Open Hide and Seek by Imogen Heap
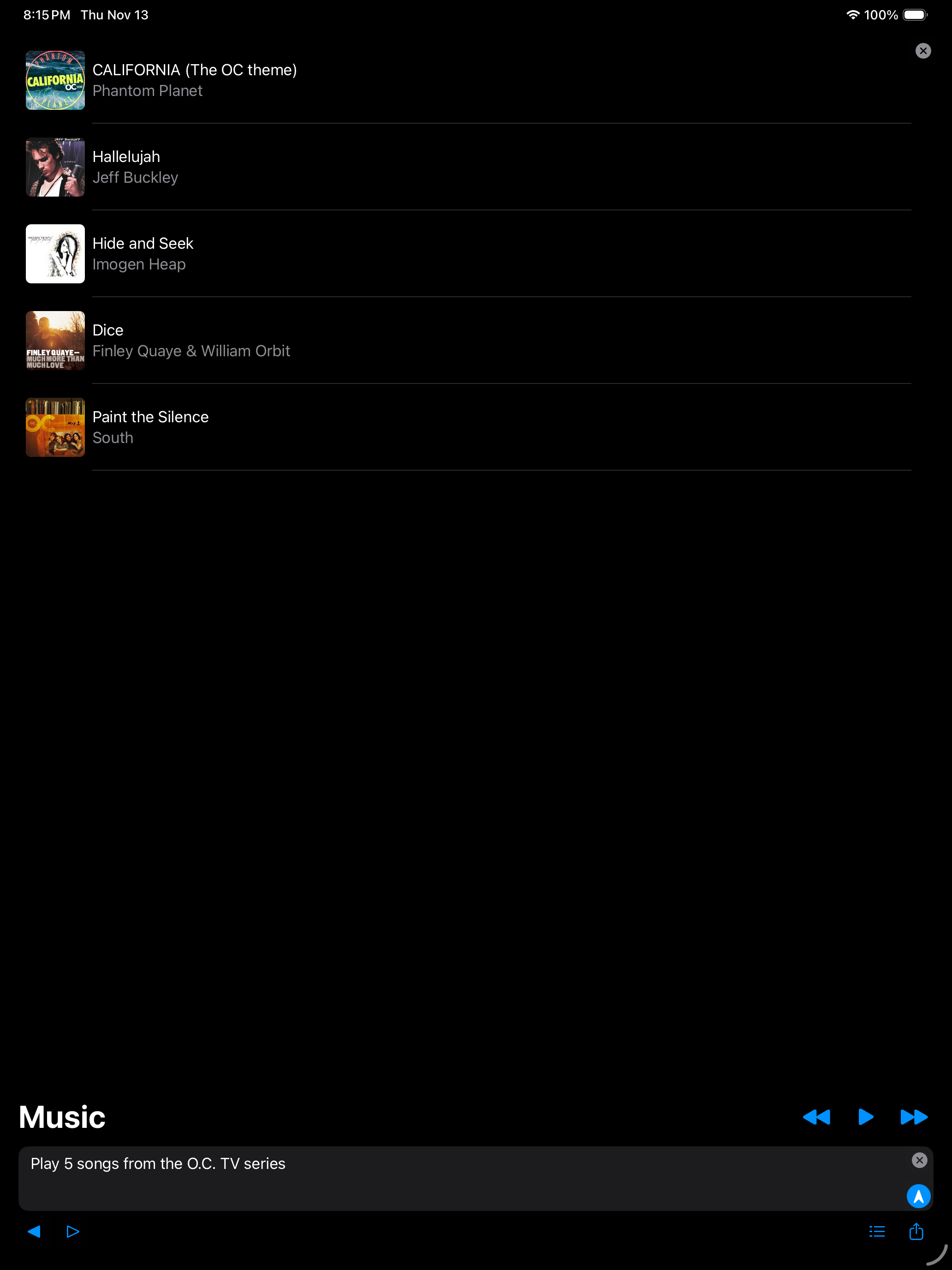 tap(143, 254)
